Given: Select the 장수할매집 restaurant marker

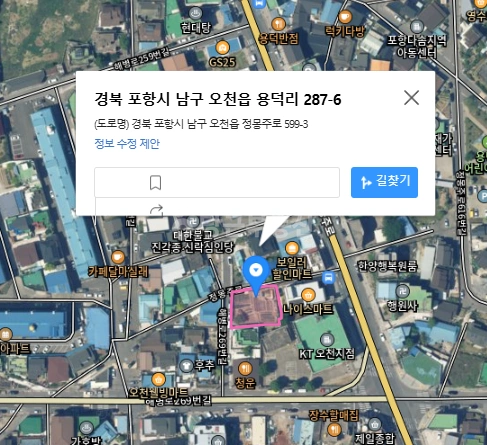Looking at the screenshot, I should [334, 430].
